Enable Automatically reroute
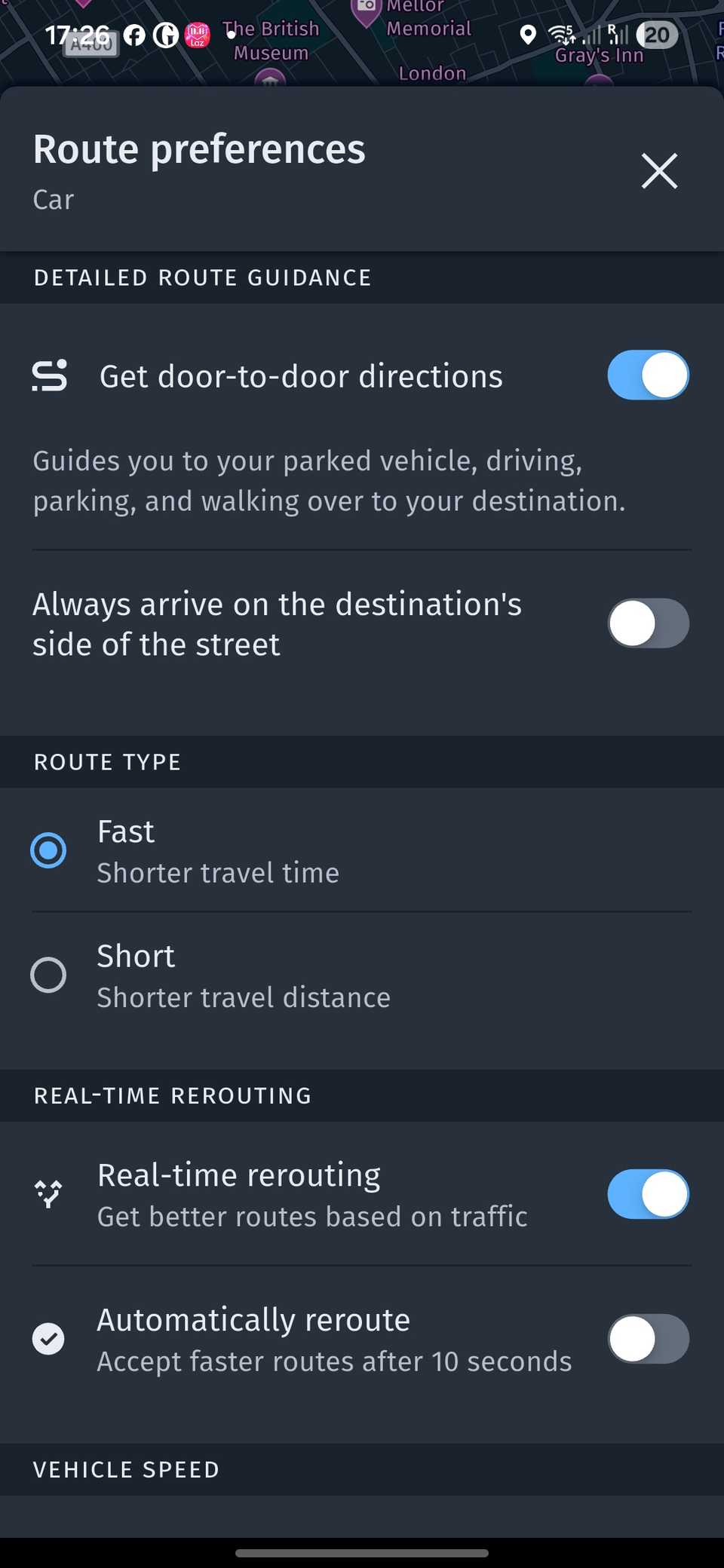The image size is (724, 1568). tap(648, 1339)
